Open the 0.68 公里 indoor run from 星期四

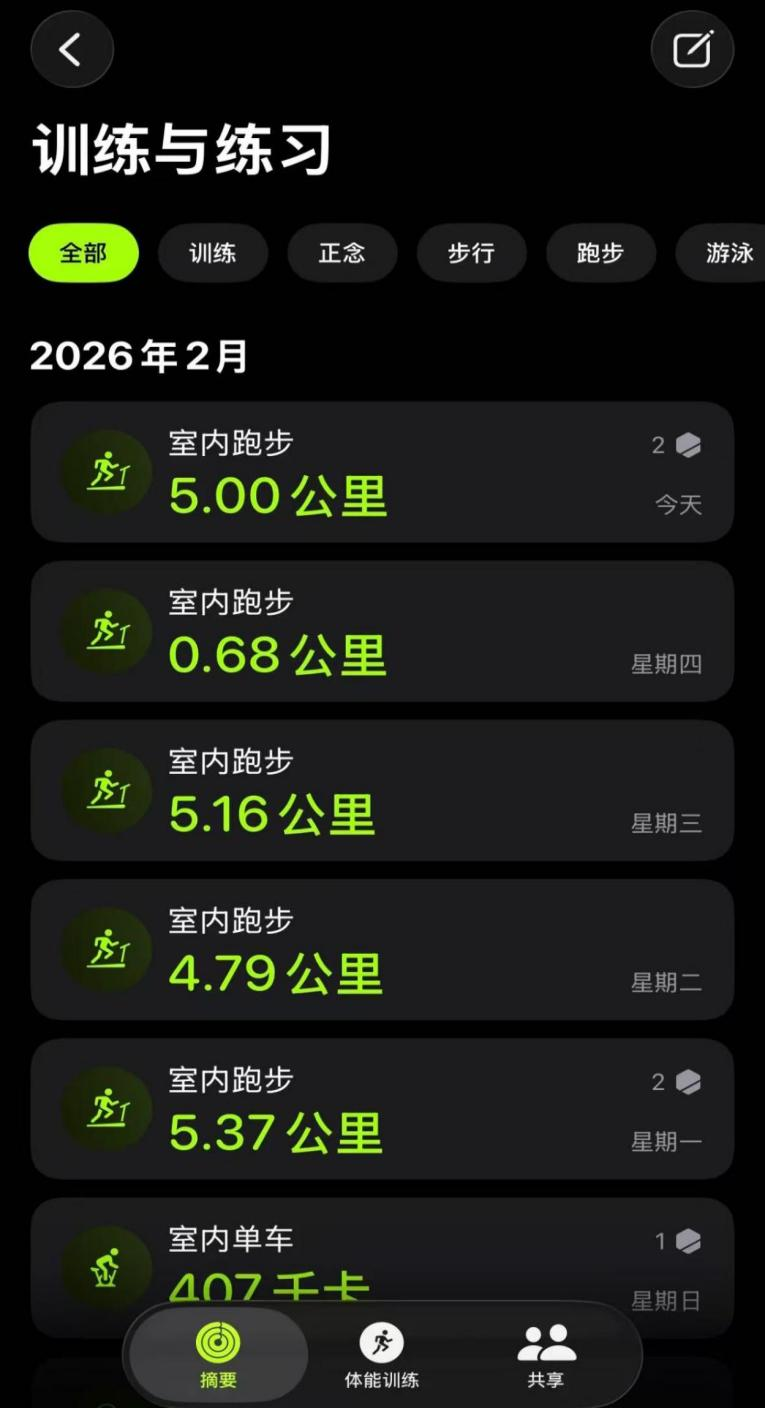pyautogui.click(x=382, y=631)
